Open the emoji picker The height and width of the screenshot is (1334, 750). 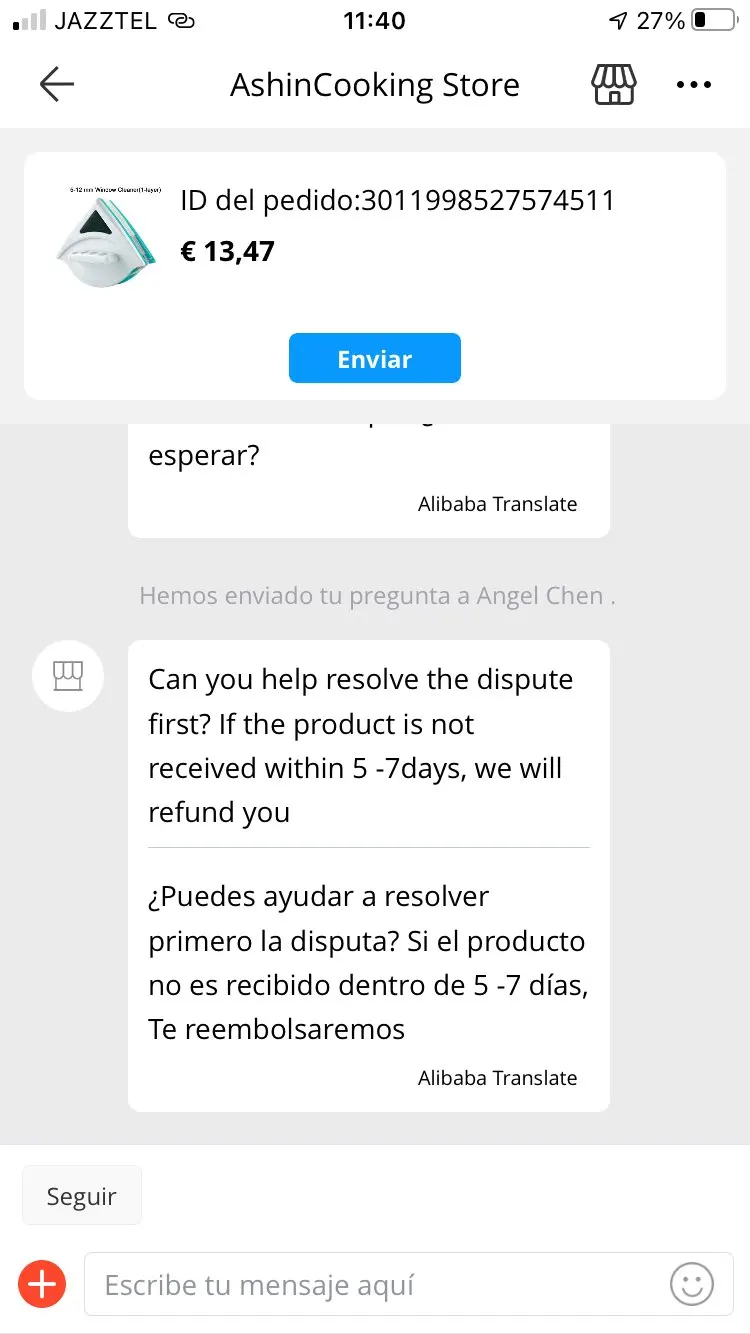(692, 1284)
